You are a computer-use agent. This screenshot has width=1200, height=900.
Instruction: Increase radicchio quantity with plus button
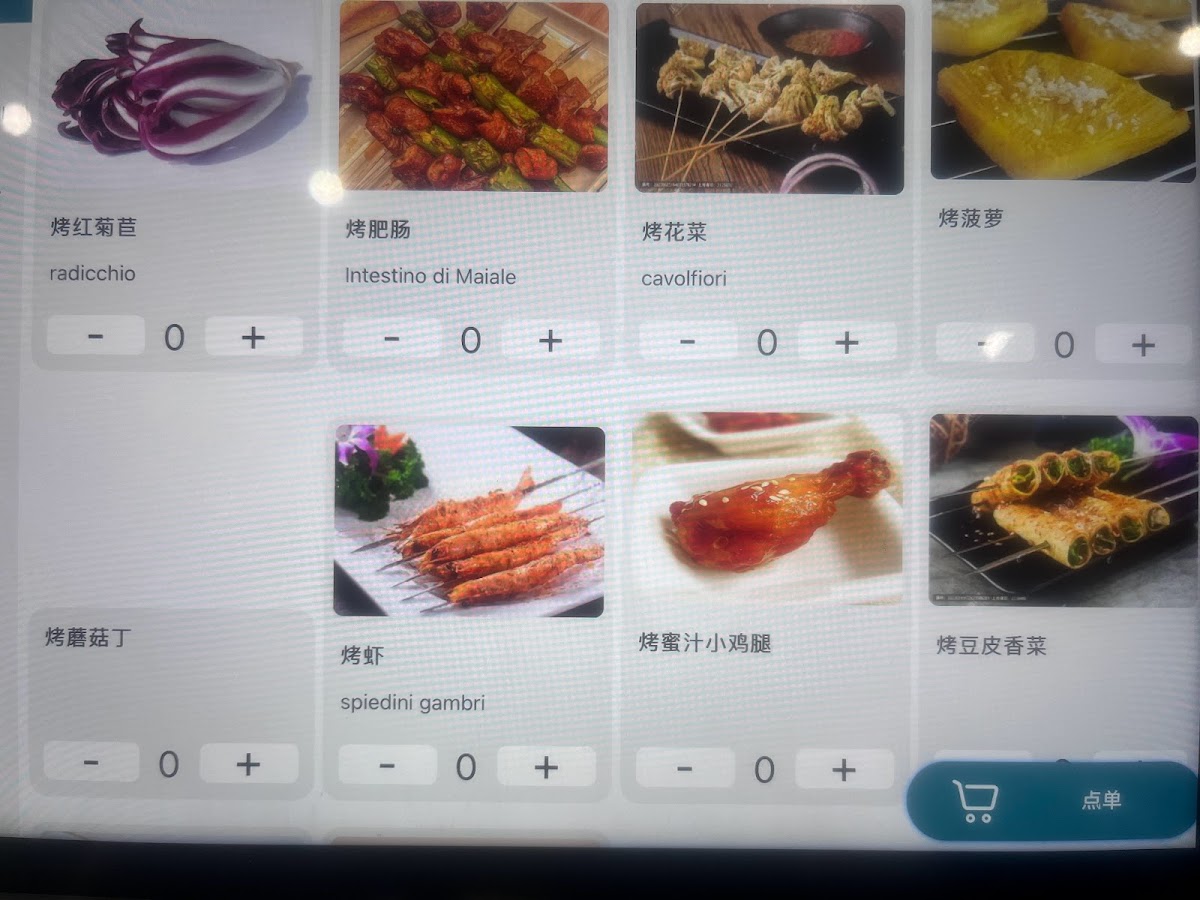coord(254,337)
